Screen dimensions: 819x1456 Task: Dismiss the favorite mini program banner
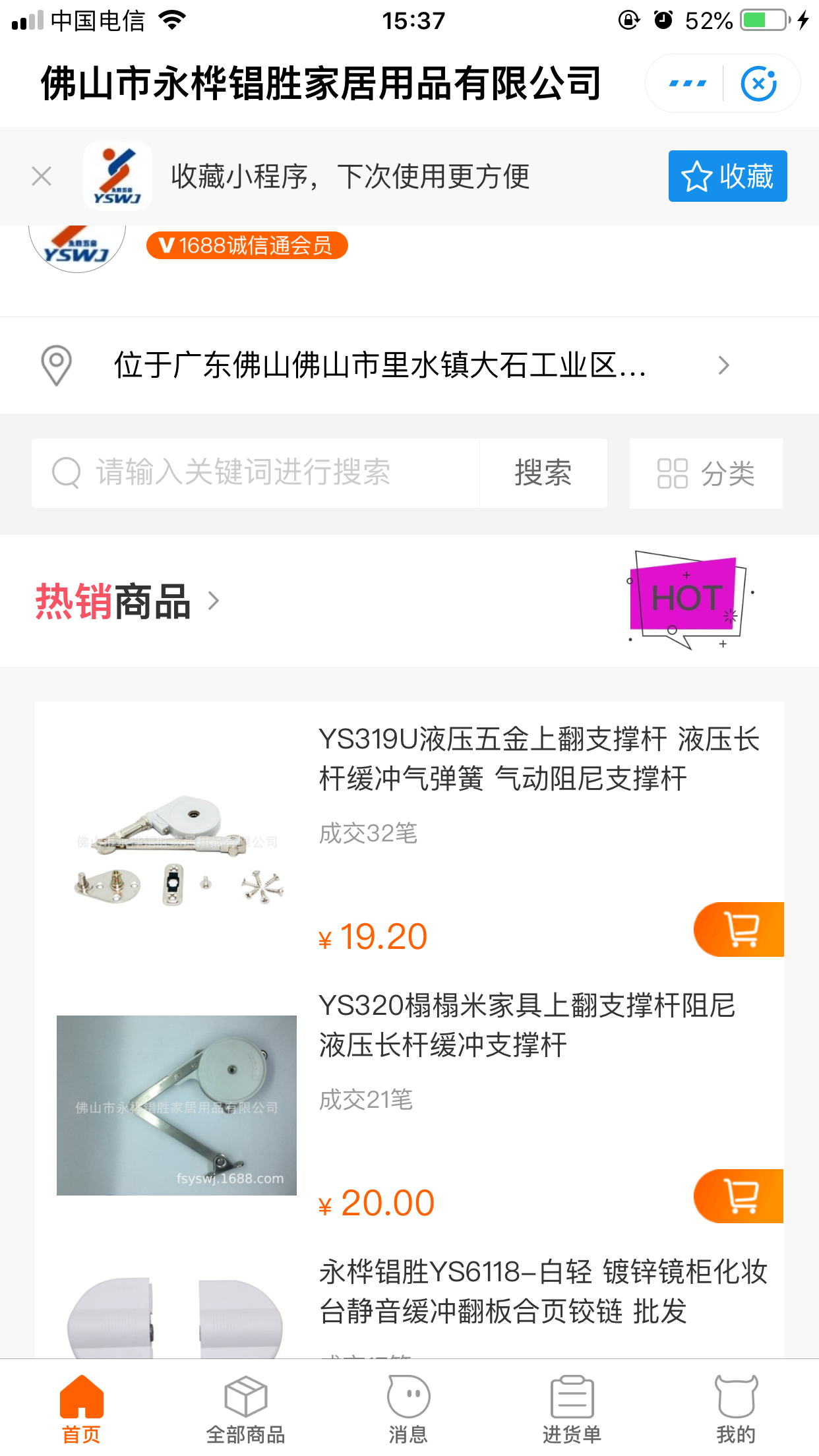[42, 176]
